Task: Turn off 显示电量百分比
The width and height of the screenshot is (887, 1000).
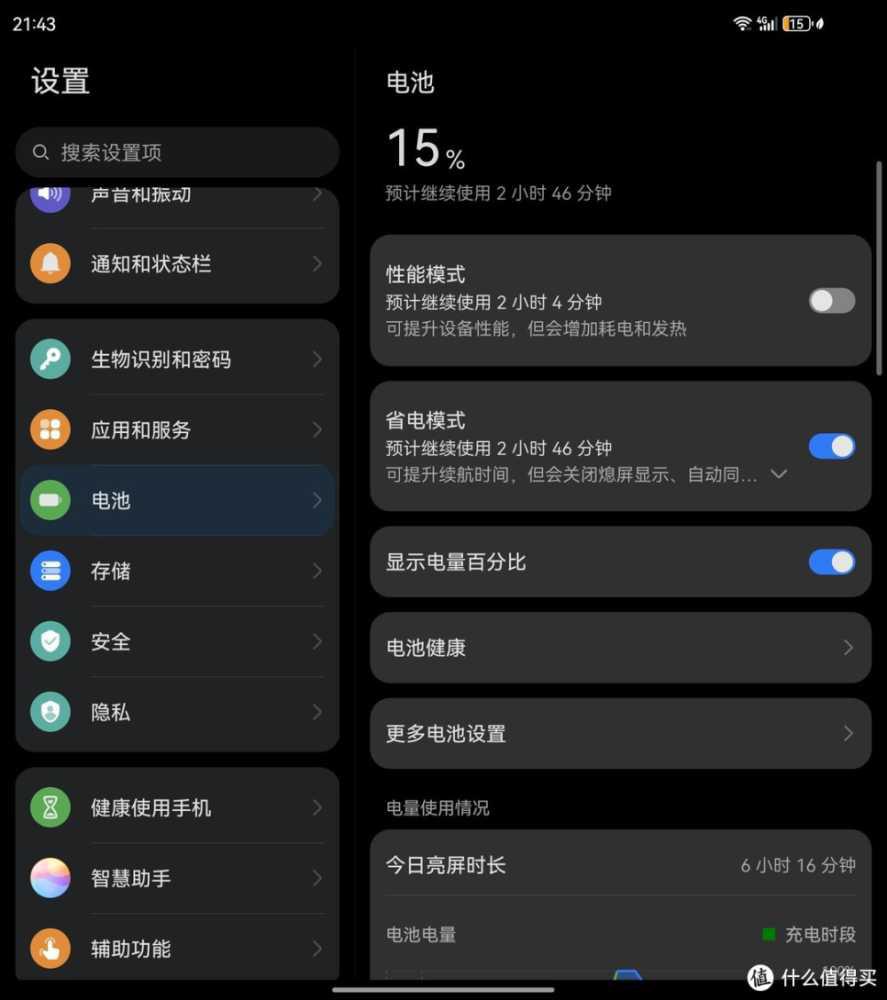Action: pos(831,562)
